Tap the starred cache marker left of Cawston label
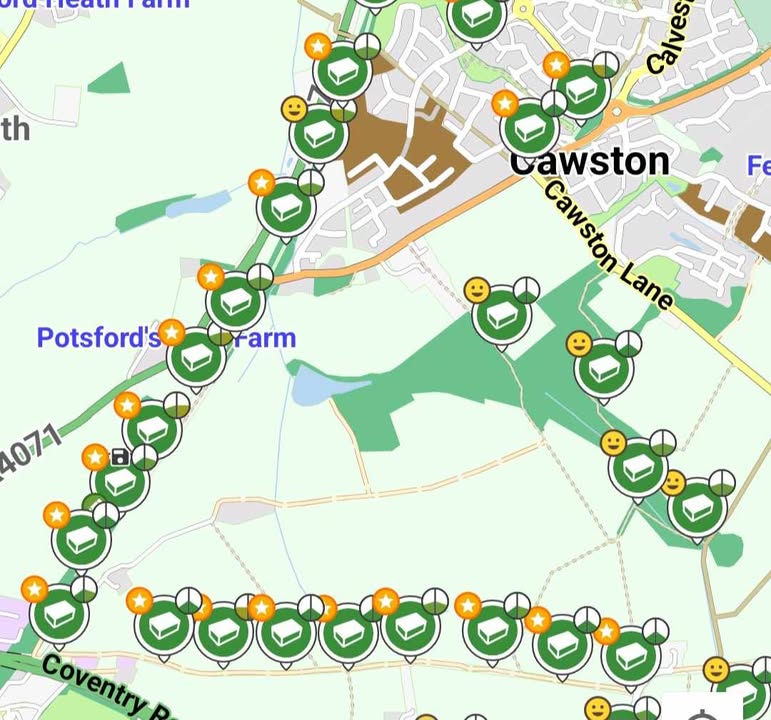Viewport: 771px width, 720px height. [529, 128]
